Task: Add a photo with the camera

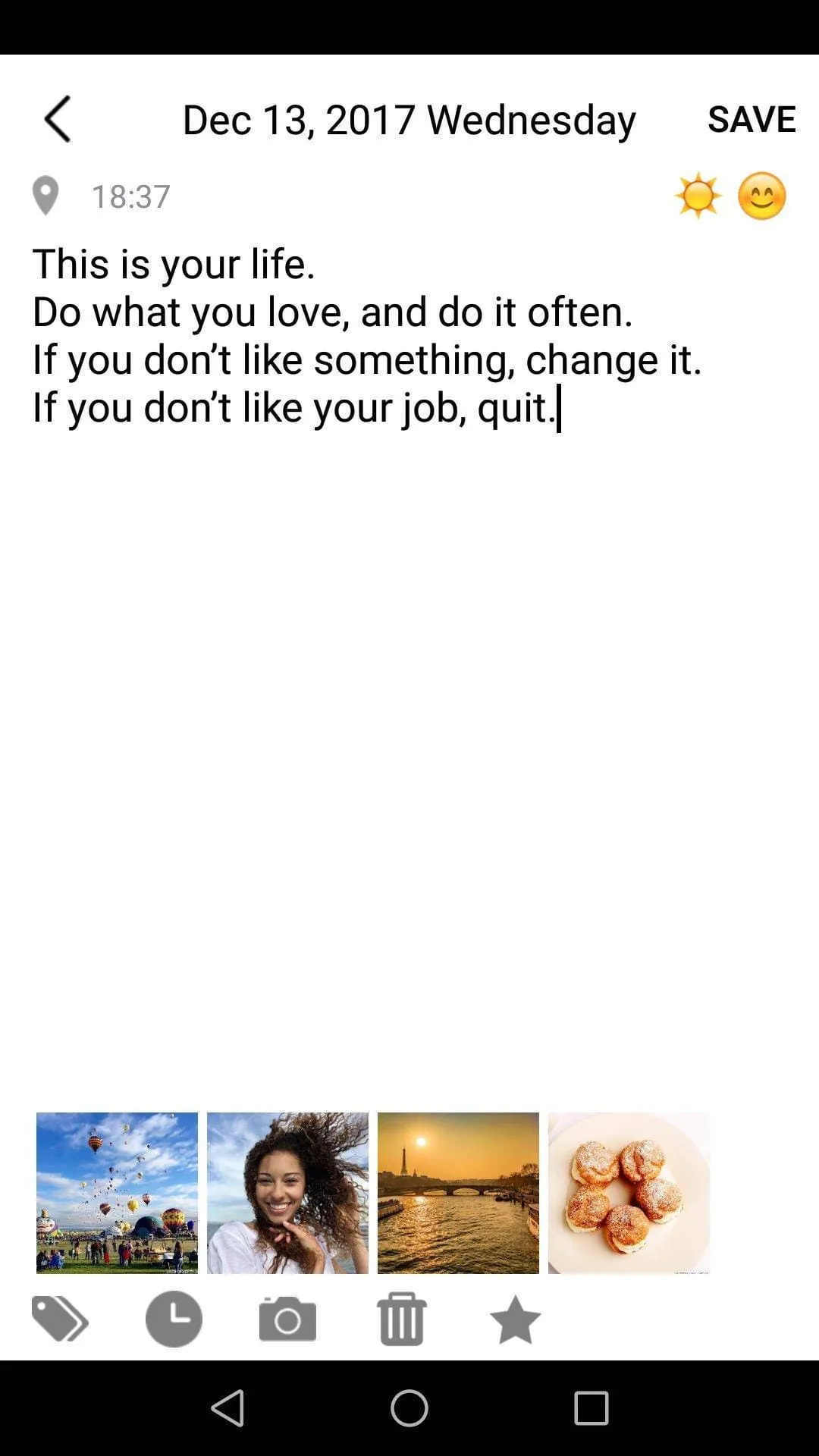Action: pyautogui.click(x=287, y=1319)
